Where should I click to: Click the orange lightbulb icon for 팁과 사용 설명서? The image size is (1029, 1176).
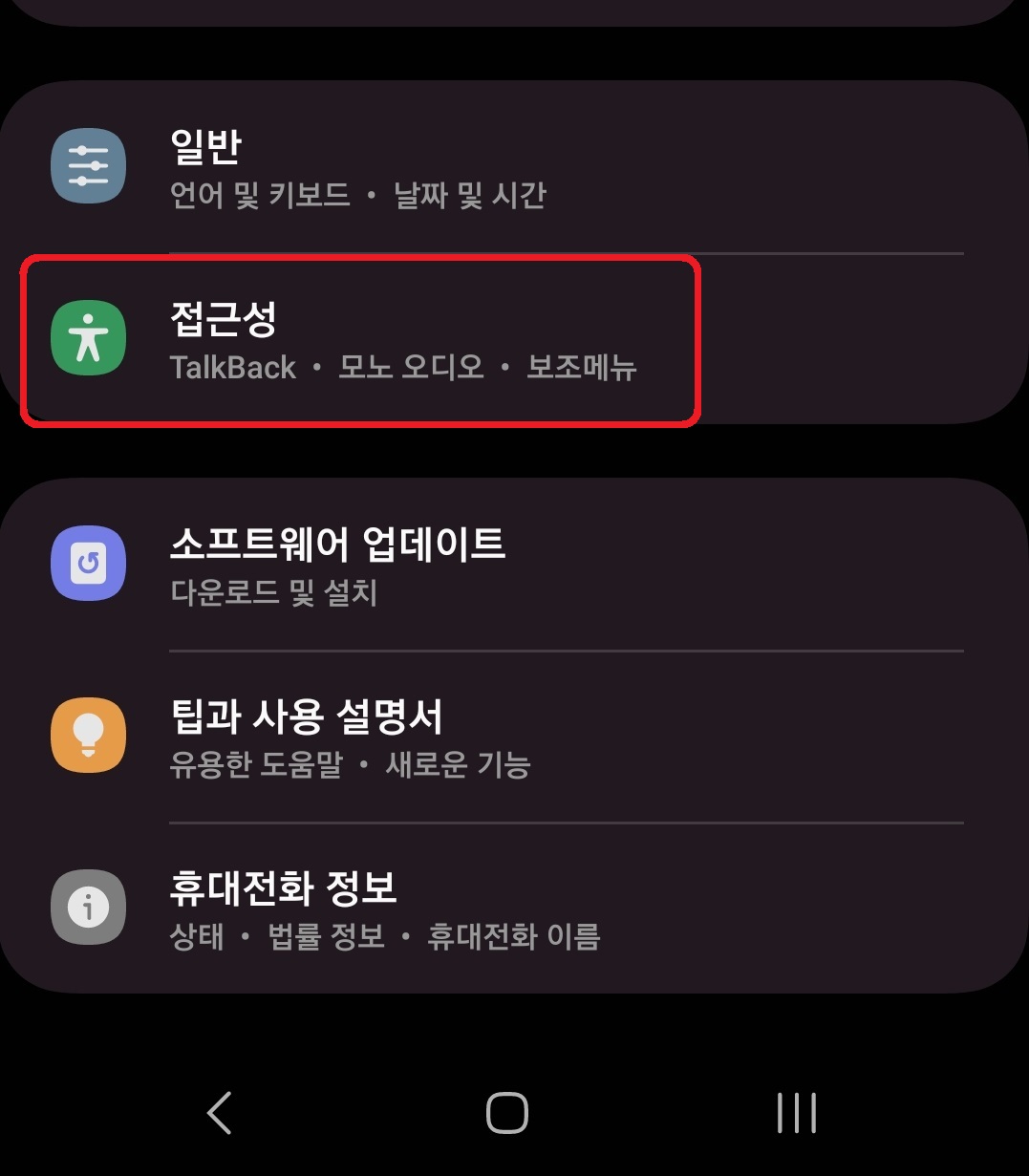pyautogui.click(x=88, y=735)
